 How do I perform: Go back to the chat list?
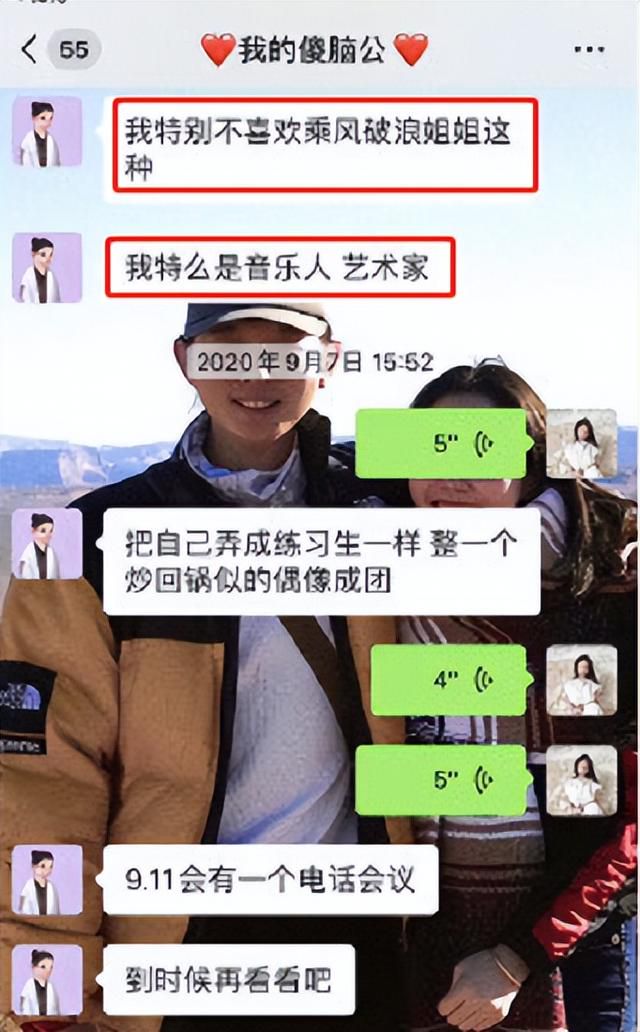(x=30, y=50)
